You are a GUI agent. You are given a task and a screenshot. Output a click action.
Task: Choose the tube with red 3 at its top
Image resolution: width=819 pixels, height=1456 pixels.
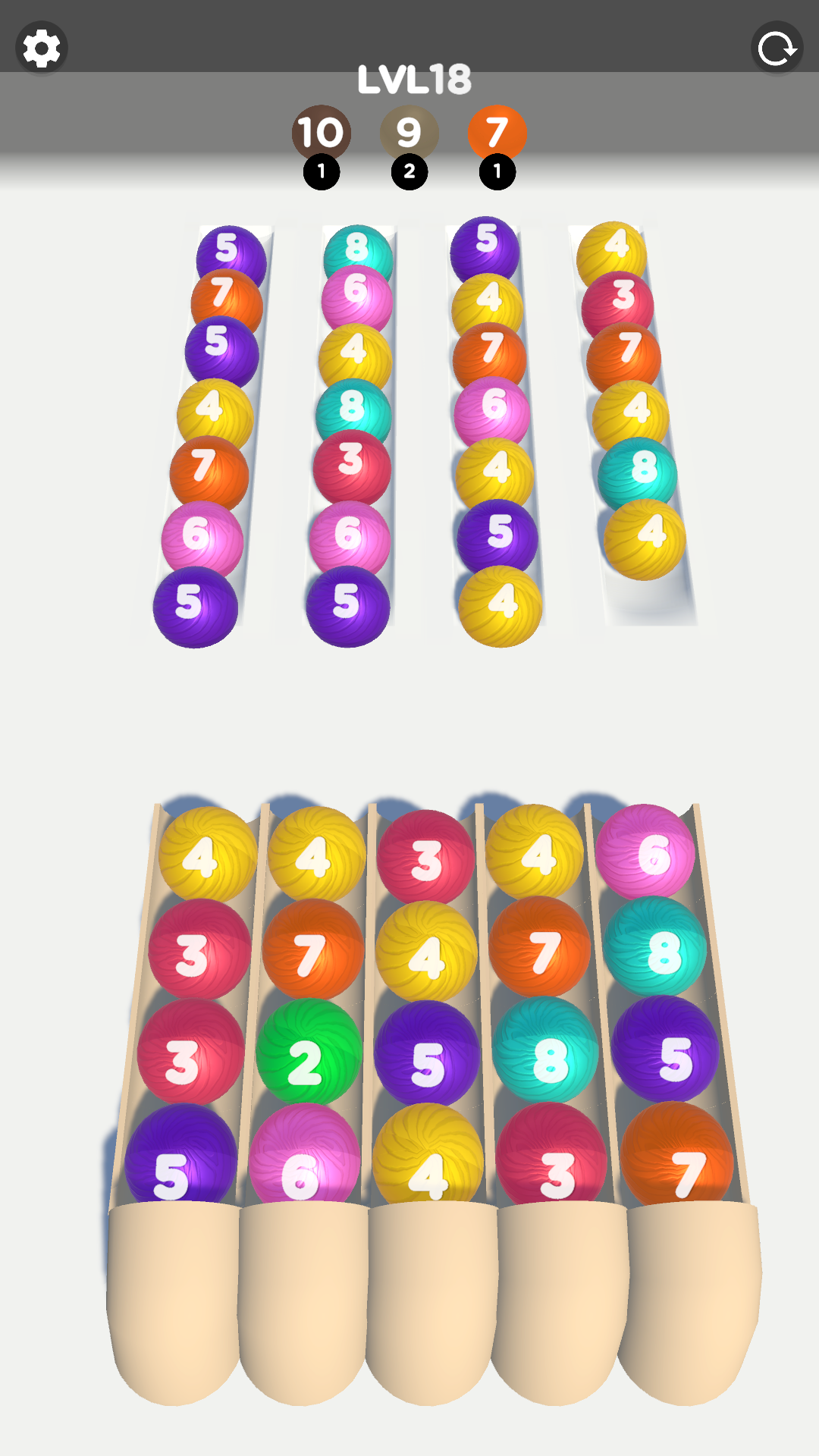coord(427,1009)
